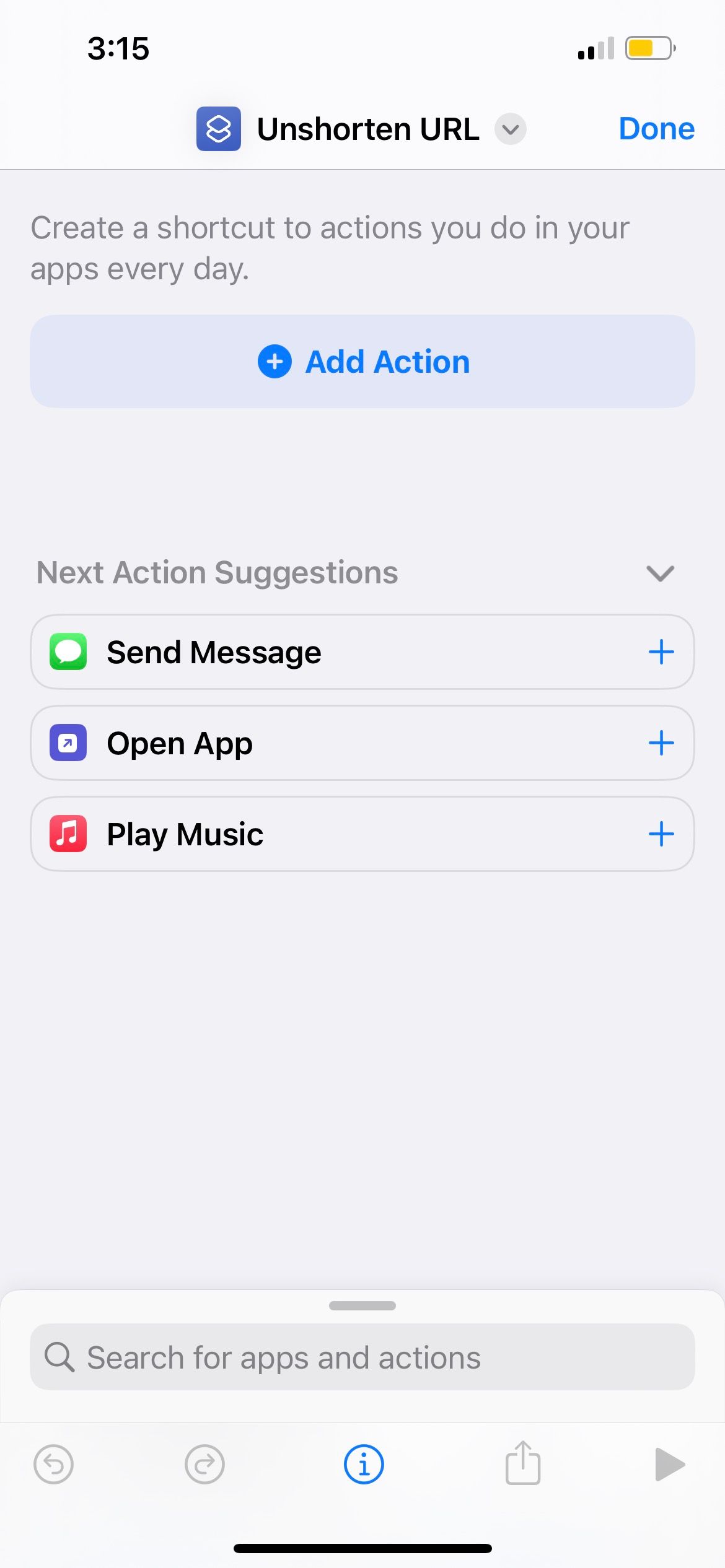Add the Open App suggestion

pos(662,743)
